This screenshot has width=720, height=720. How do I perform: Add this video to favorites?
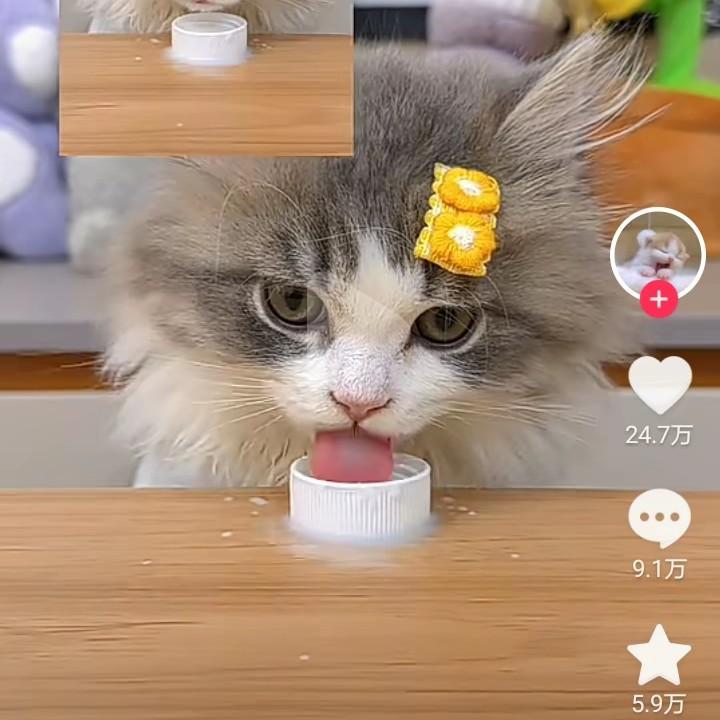click(659, 655)
